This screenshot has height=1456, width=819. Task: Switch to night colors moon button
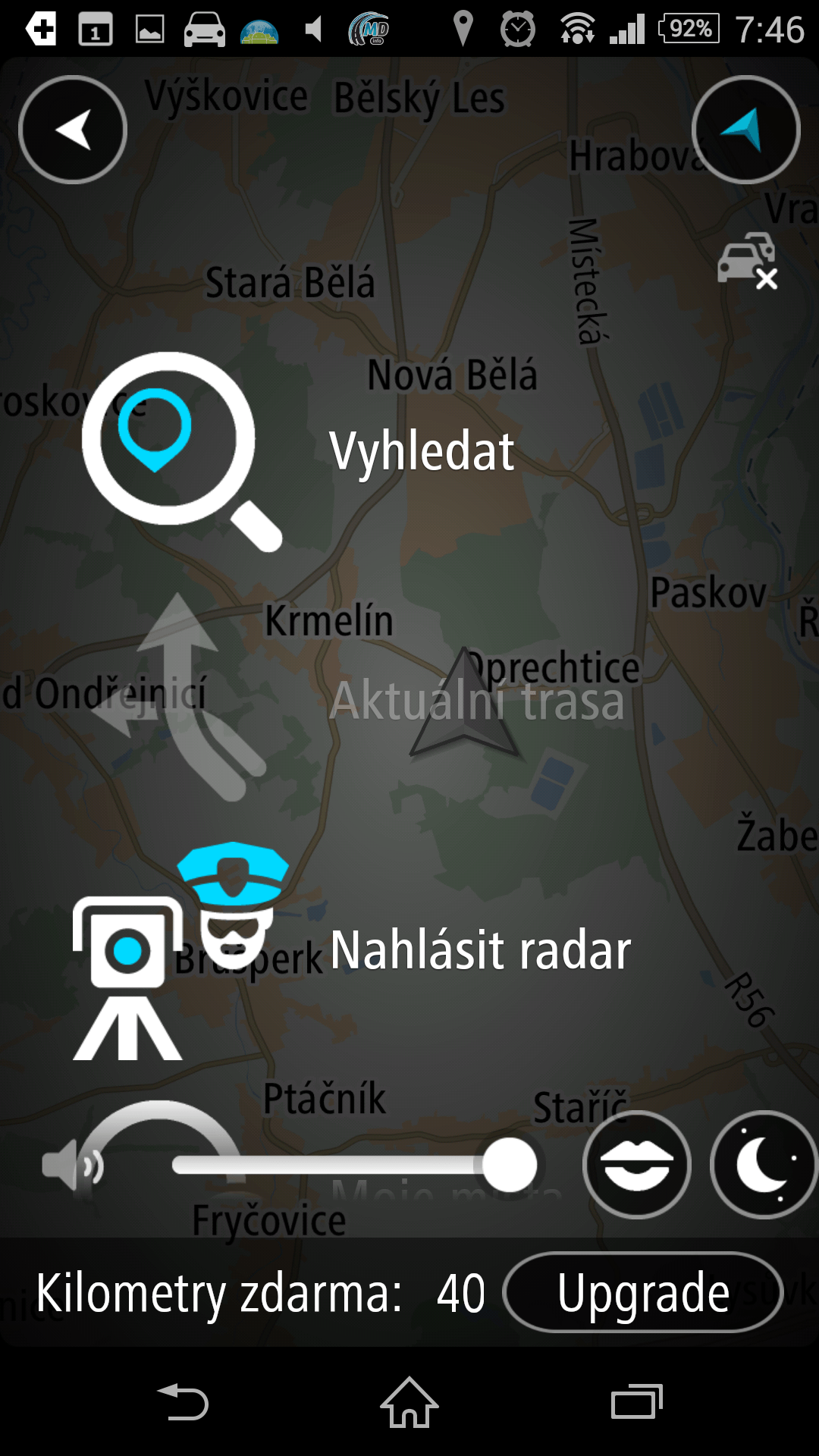764,1165
